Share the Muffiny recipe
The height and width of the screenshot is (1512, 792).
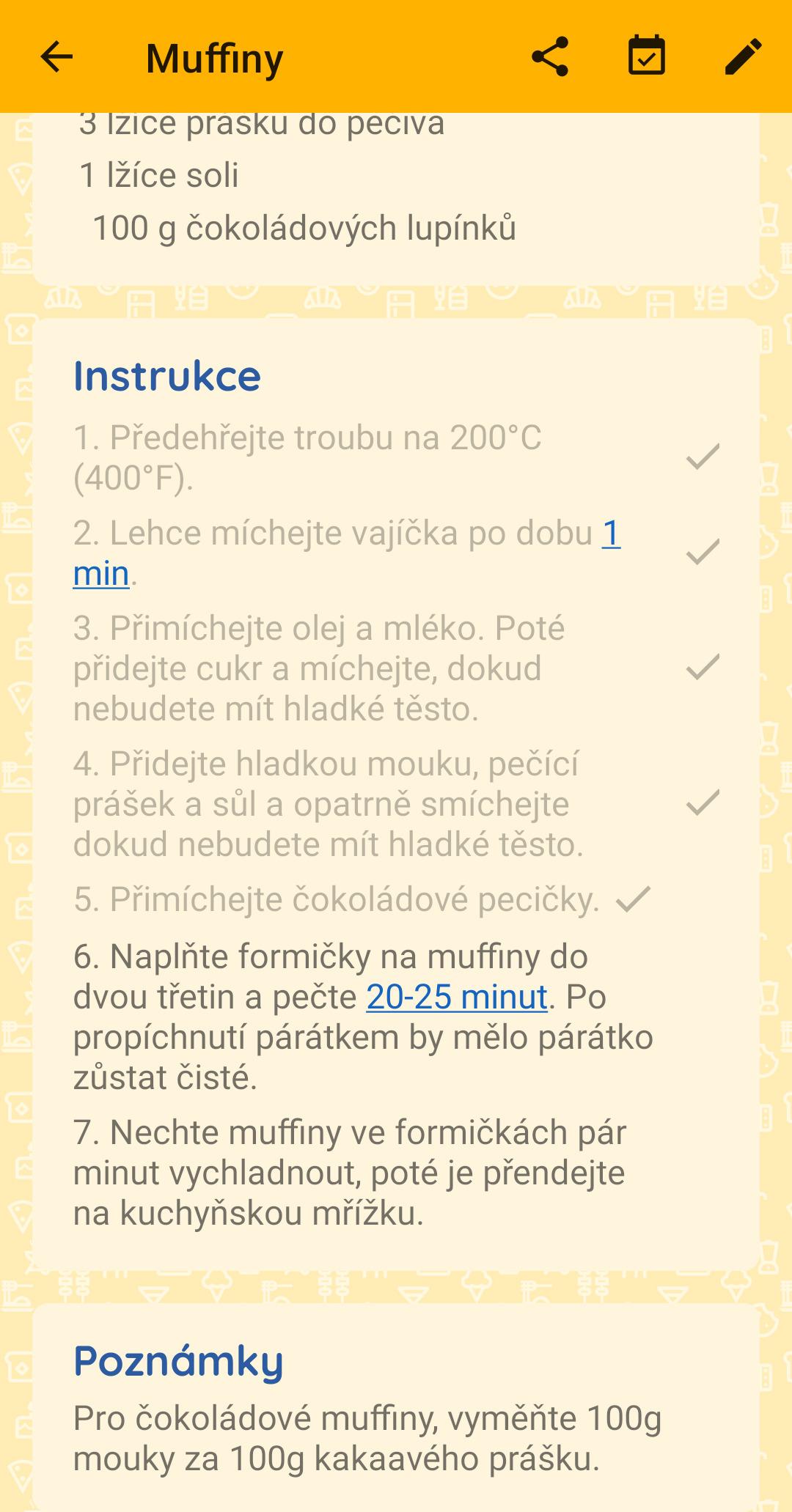pyautogui.click(x=550, y=57)
